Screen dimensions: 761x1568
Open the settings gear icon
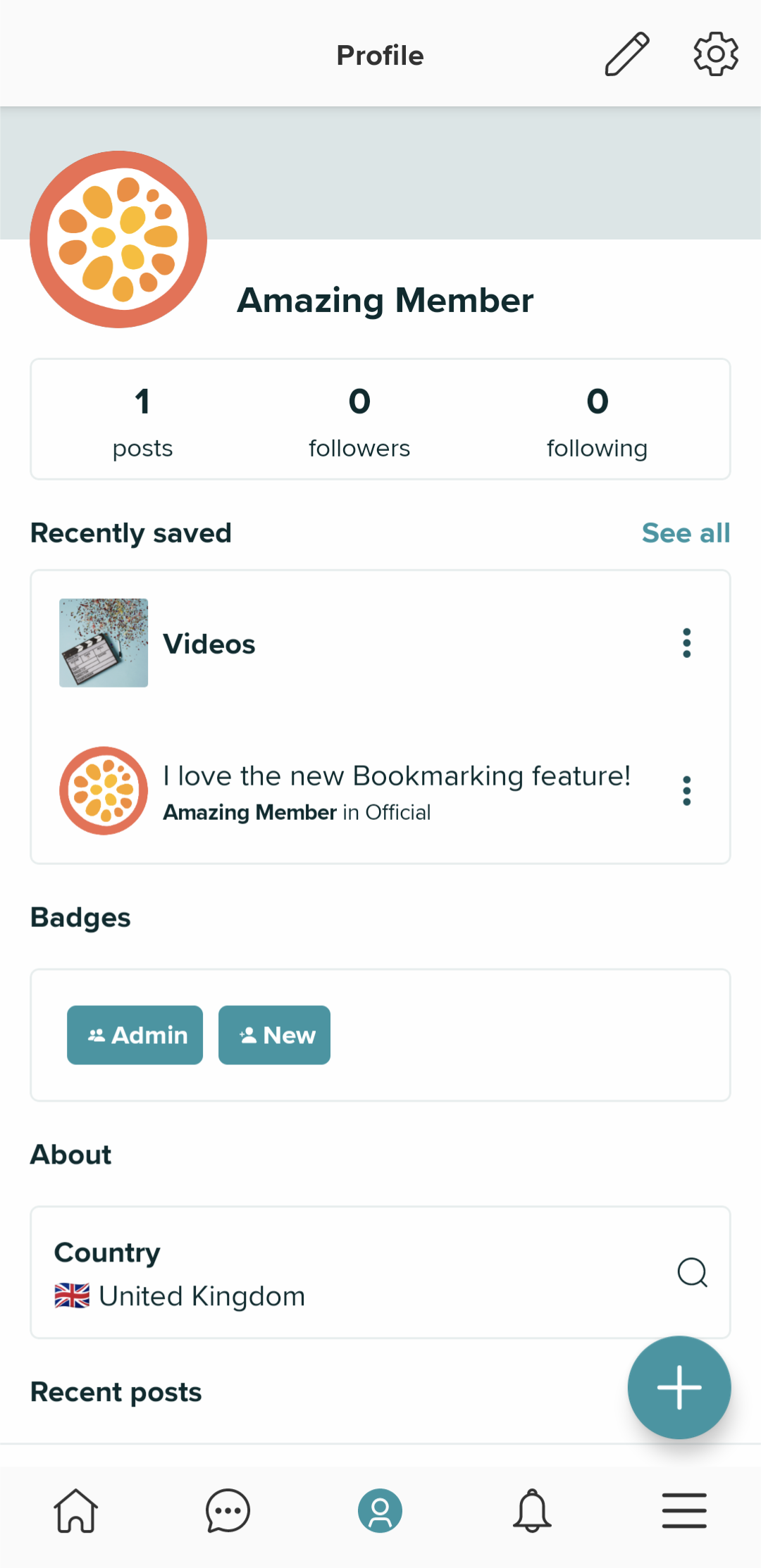(714, 53)
